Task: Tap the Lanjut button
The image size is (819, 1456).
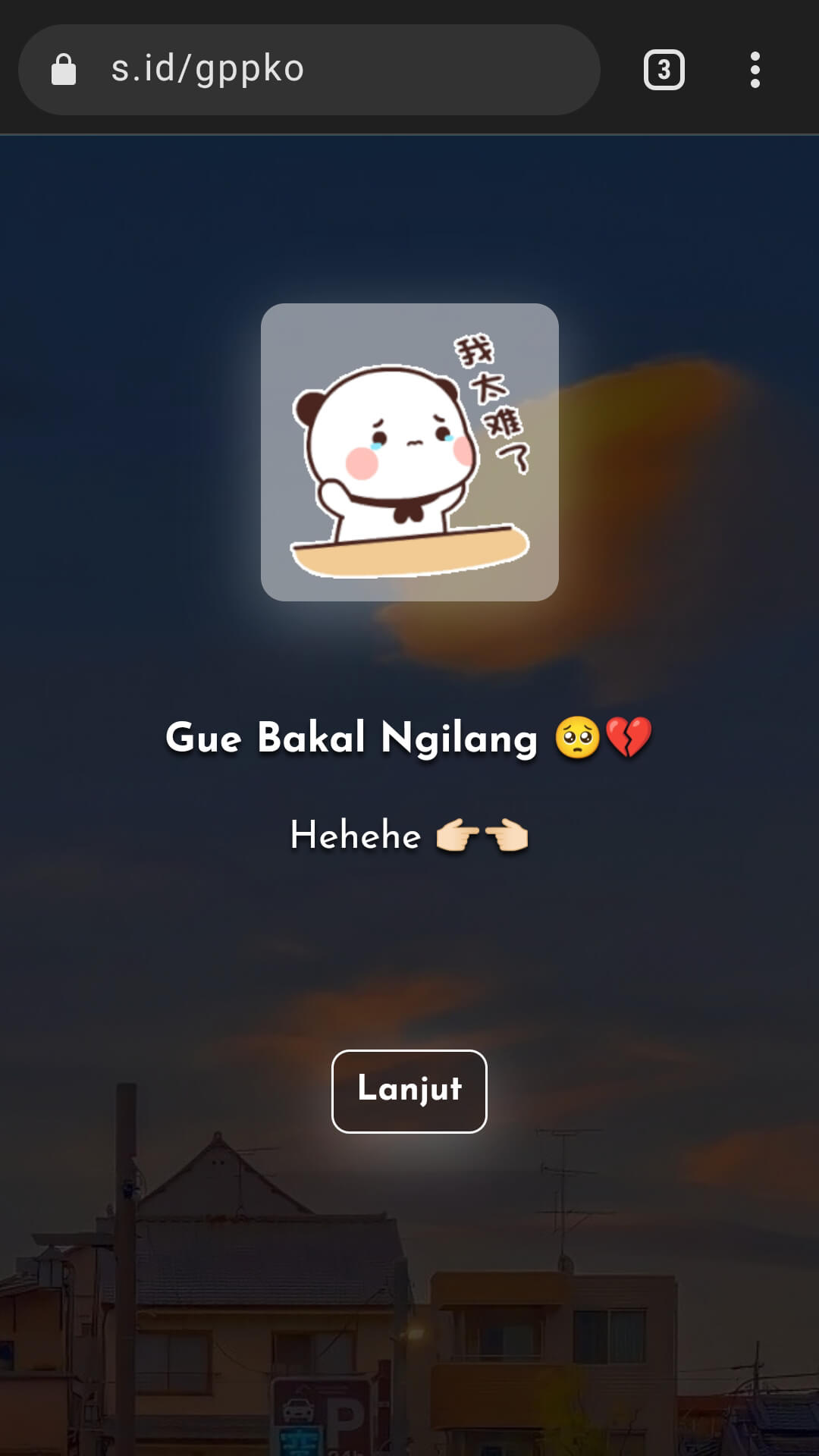Action: pos(409,1090)
